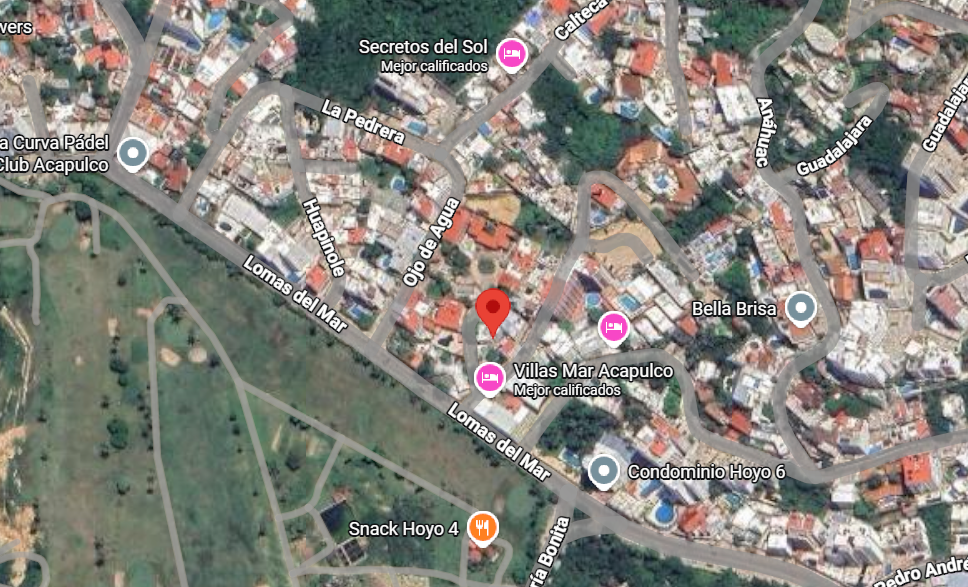This screenshot has width=968, height=587.
Task: Select the La Curva Pádel Club Acapulco pin
Action: pos(132,153)
